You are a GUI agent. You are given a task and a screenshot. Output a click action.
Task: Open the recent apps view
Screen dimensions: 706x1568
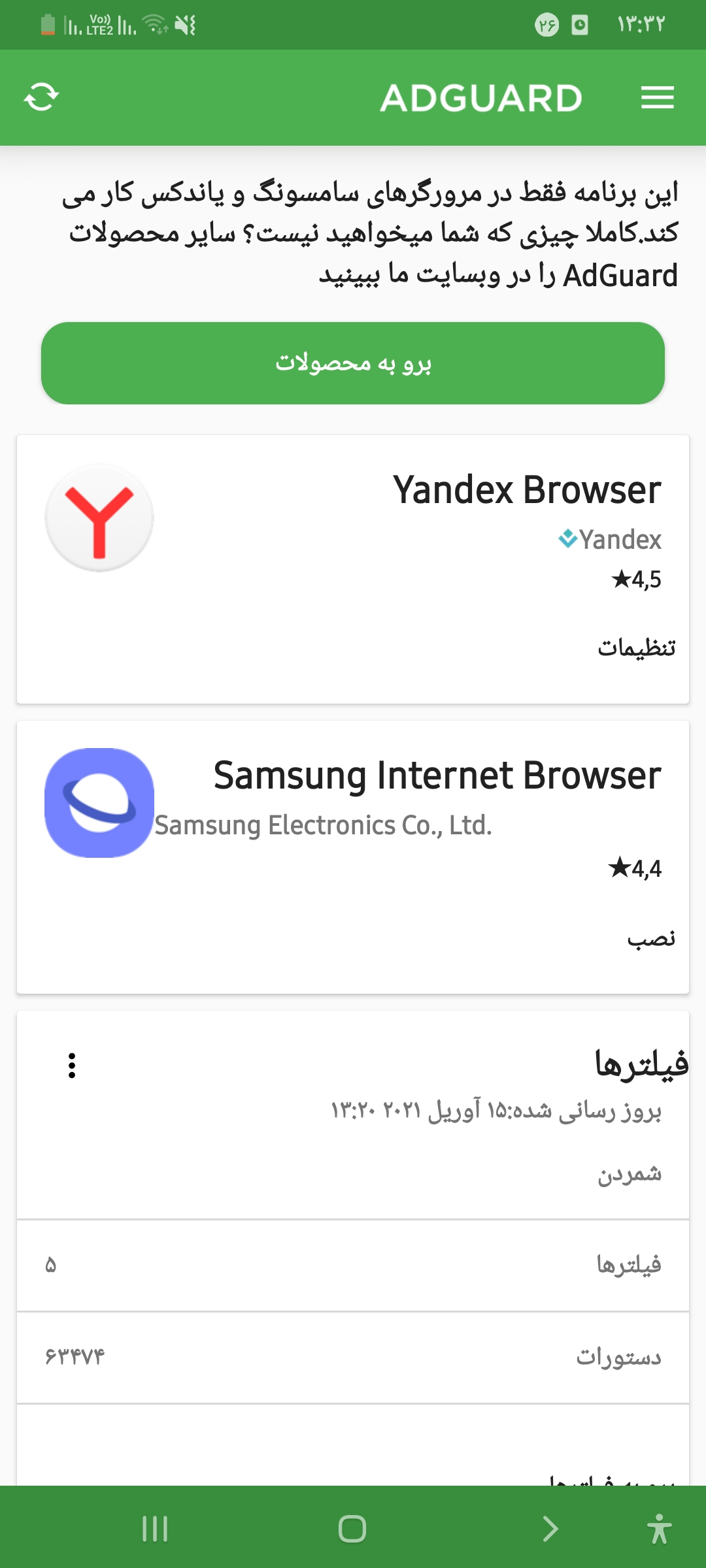point(155,1529)
